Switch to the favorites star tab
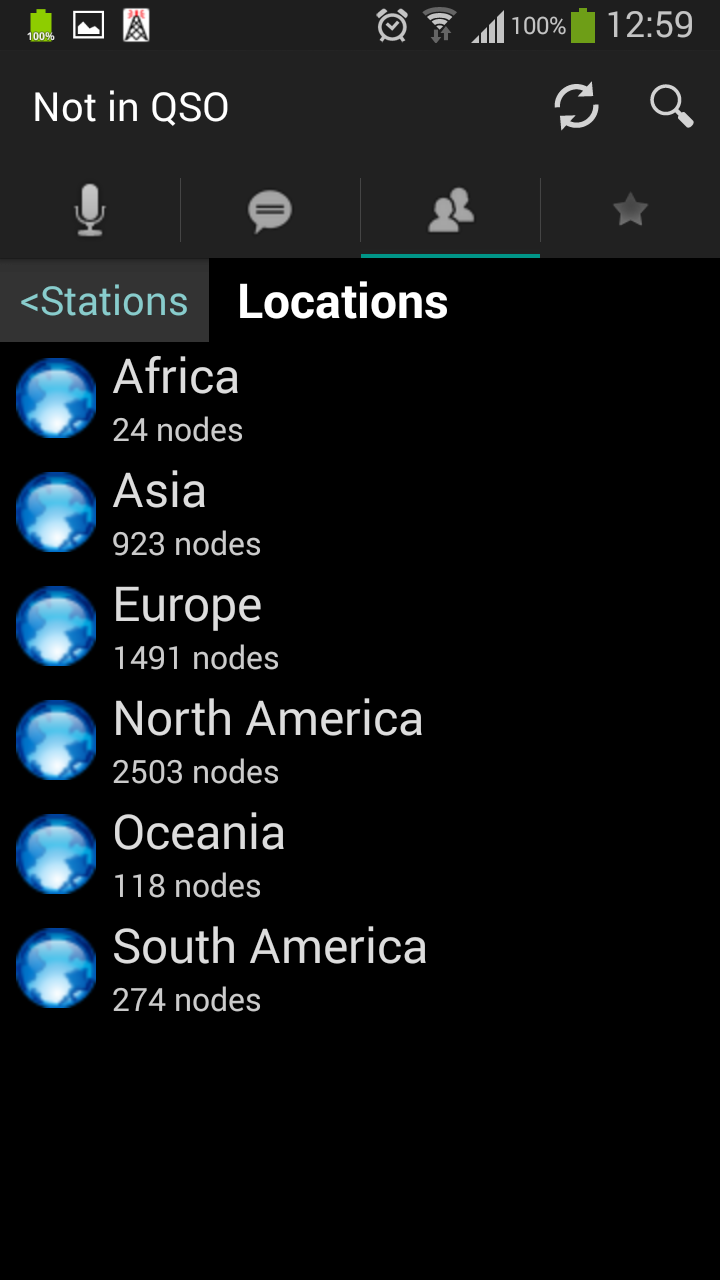Image resolution: width=720 pixels, height=1280 pixels. (630, 210)
